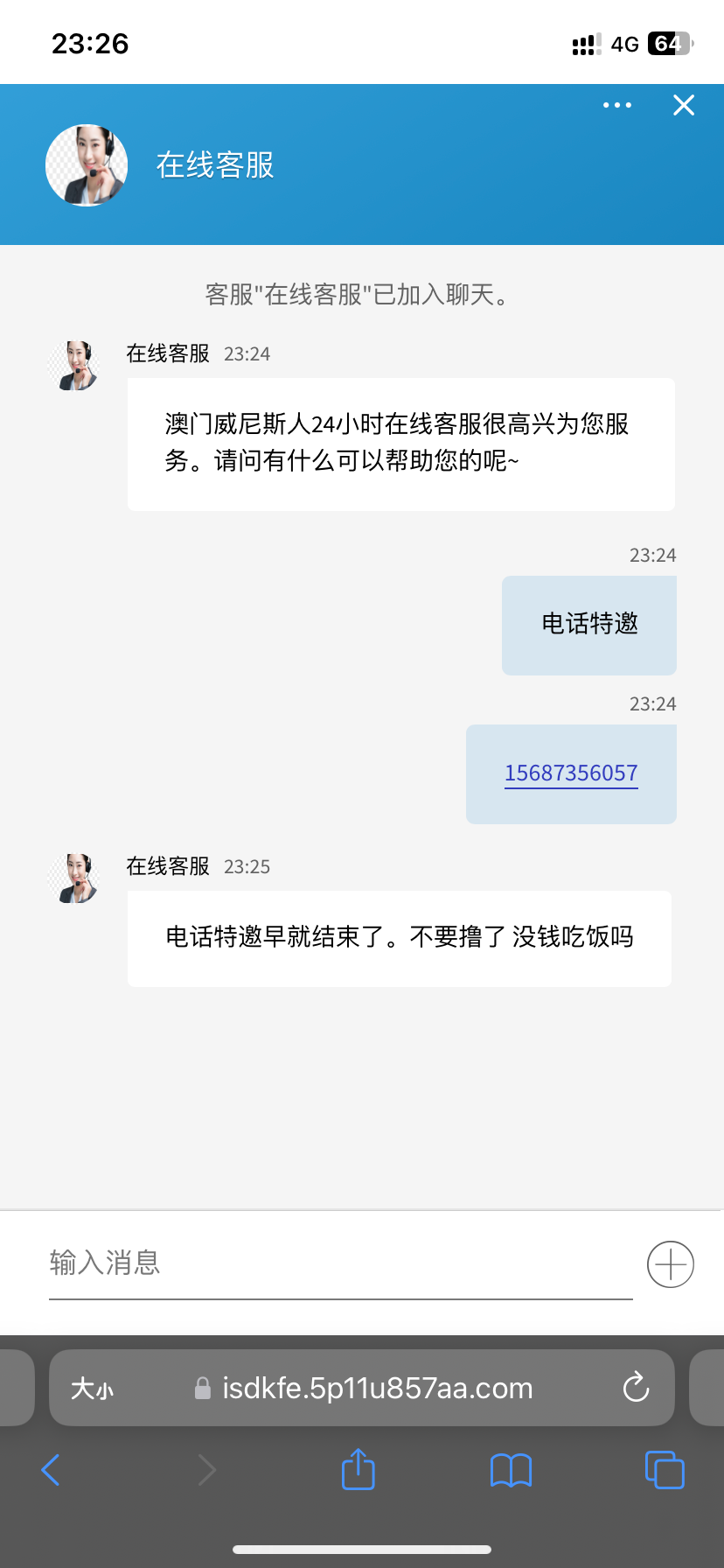This screenshot has height=1568, width=724.
Task: Click the customer service avatar in header
Action: (x=86, y=164)
